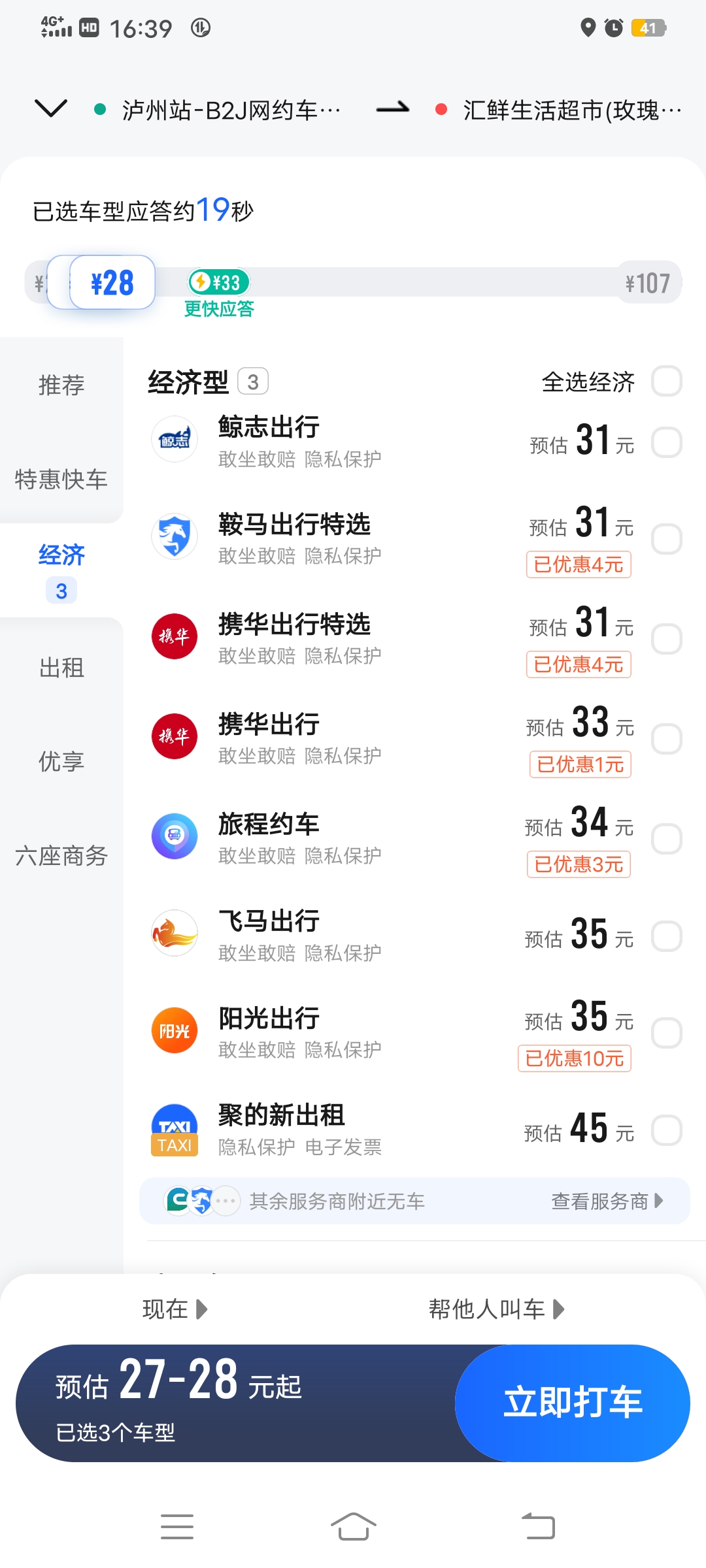The width and height of the screenshot is (706, 1568).
Task: Switch to the 推荐 category tab
Action: 61,385
